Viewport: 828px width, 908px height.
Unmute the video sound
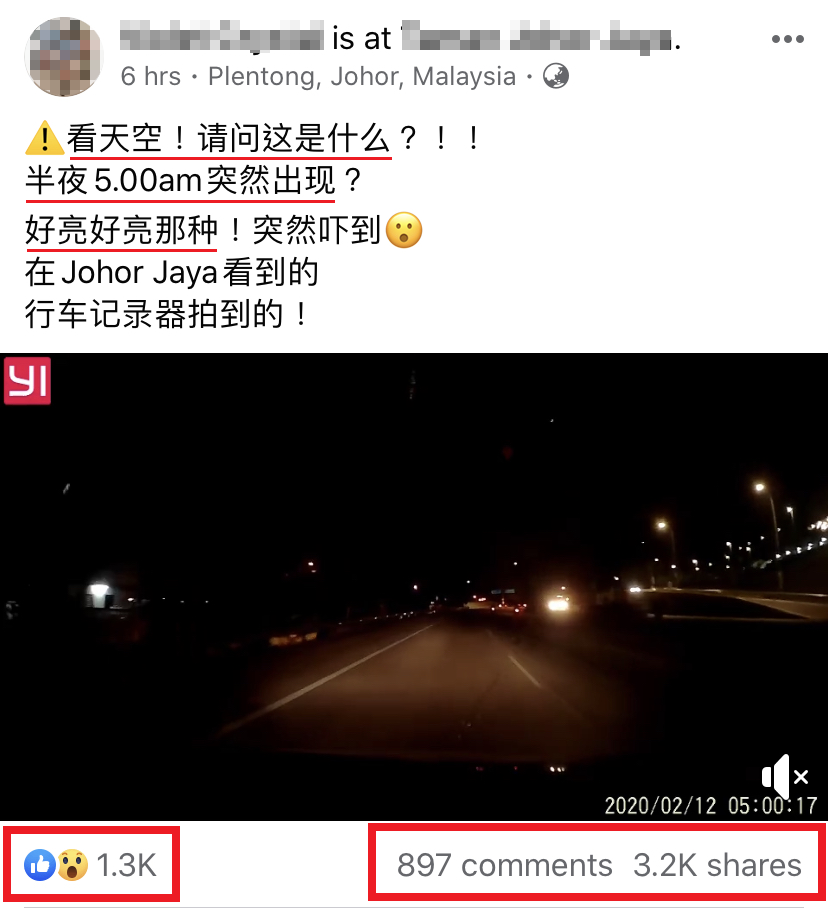784,777
